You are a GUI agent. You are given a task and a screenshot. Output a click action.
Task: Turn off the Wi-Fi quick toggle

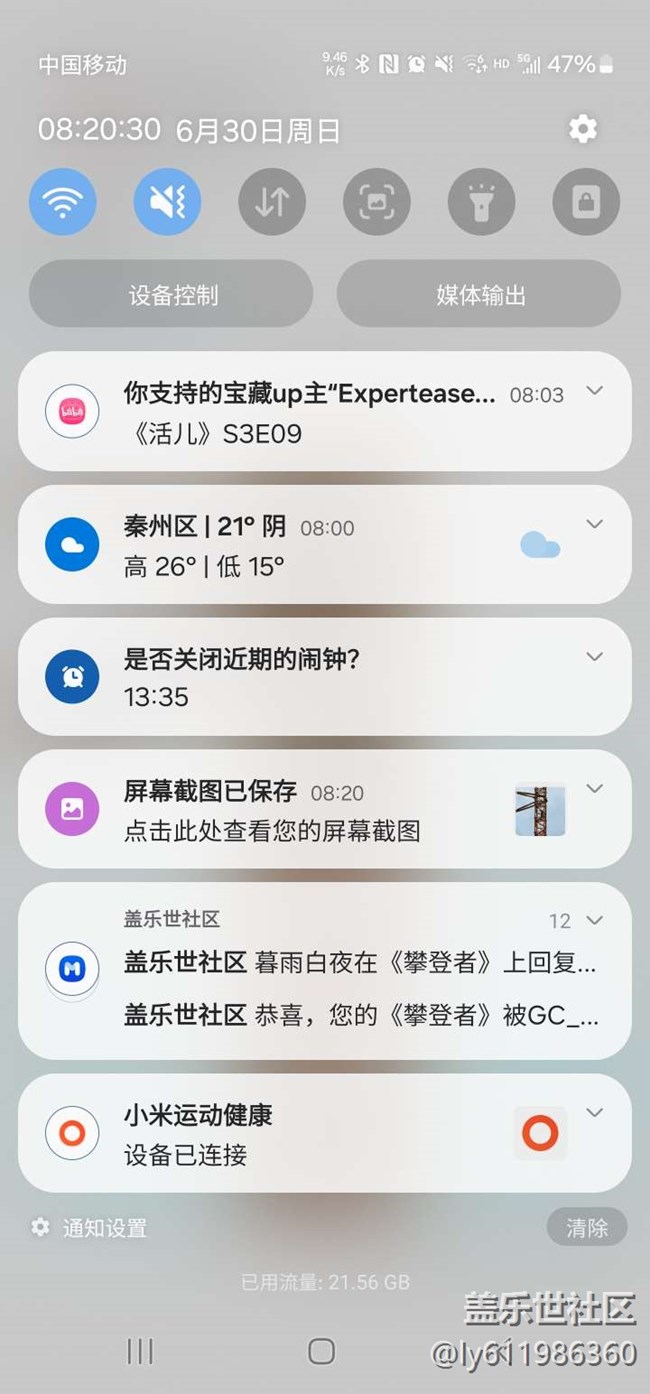pyautogui.click(x=63, y=202)
